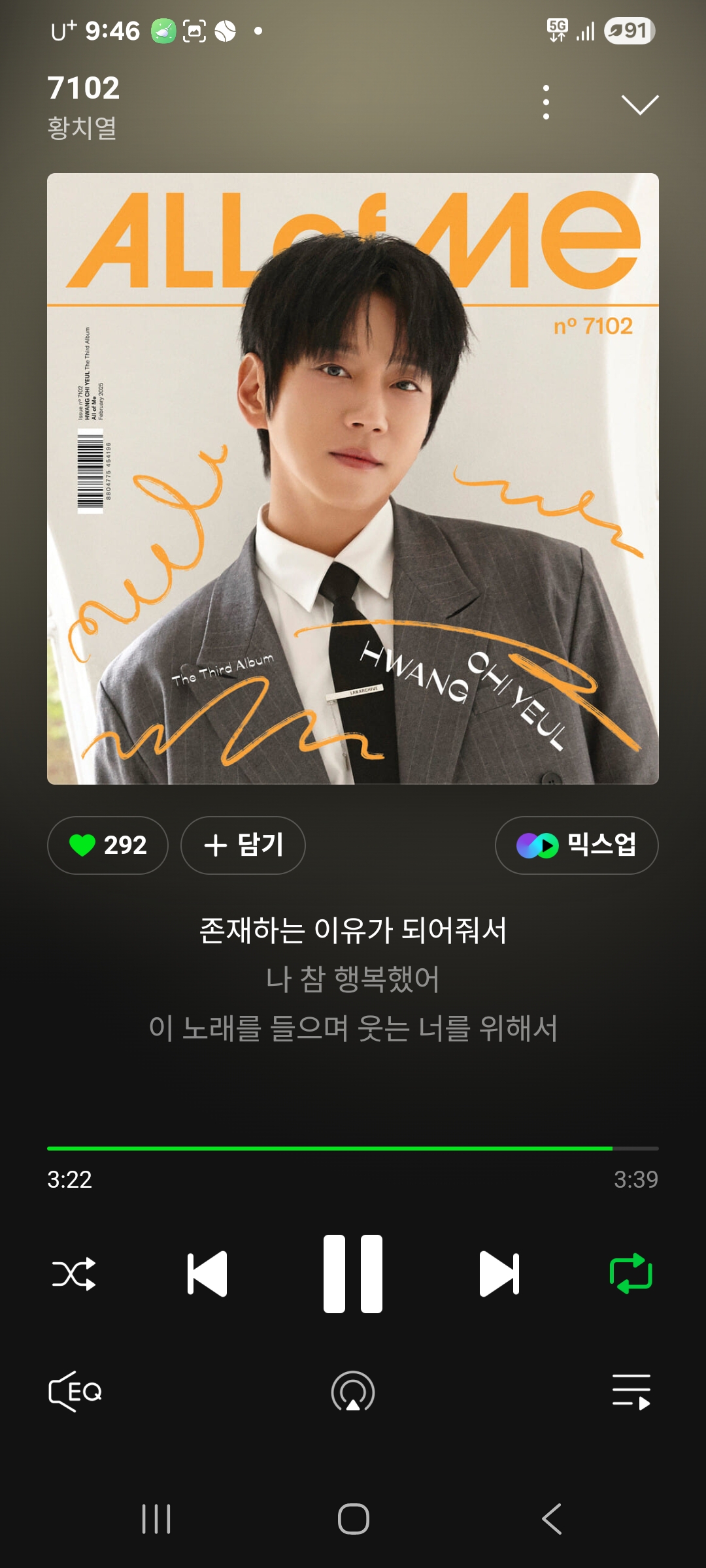Open the cast to device icon

click(353, 1392)
